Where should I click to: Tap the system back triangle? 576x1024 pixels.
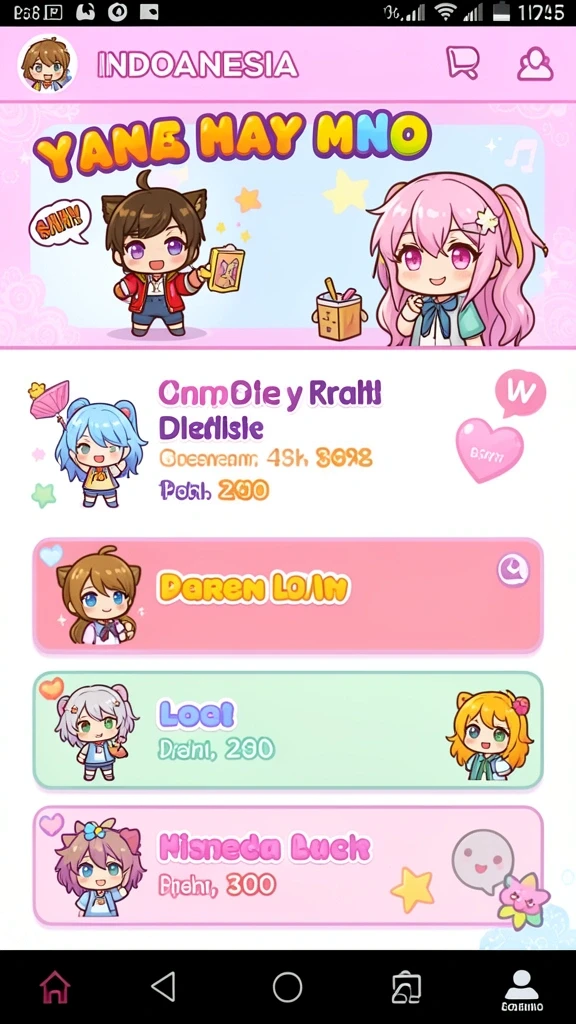point(164,986)
